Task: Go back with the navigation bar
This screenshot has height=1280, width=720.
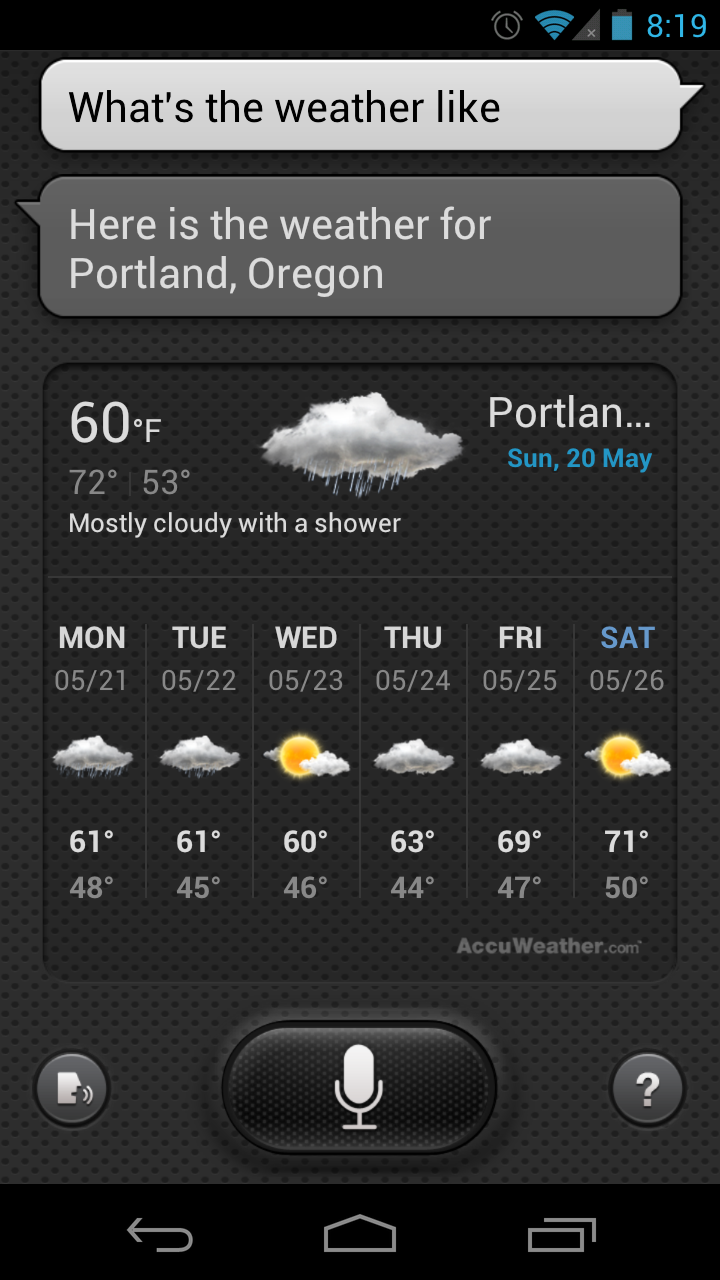Action: point(160,1235)
